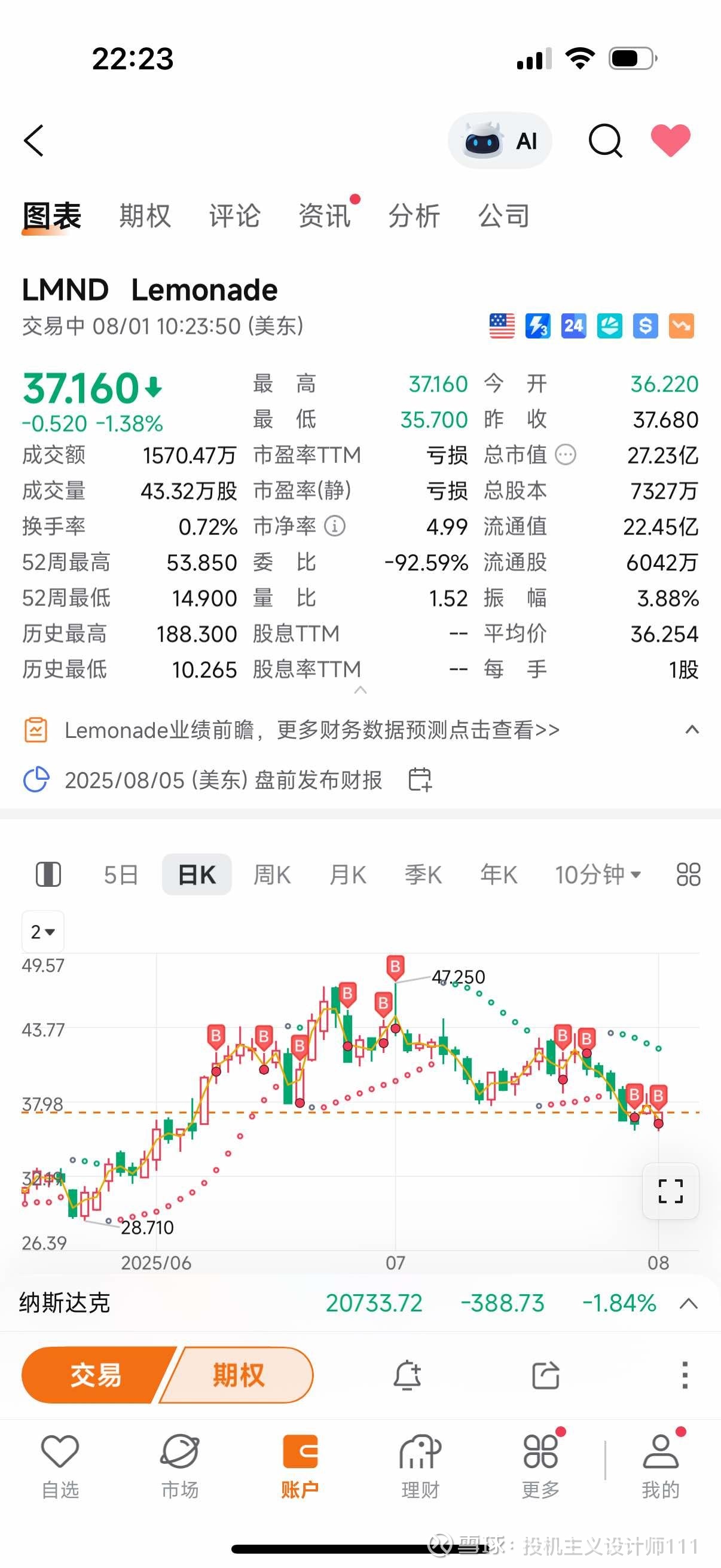Open the 公司 company tab

(x=504, y=216)
